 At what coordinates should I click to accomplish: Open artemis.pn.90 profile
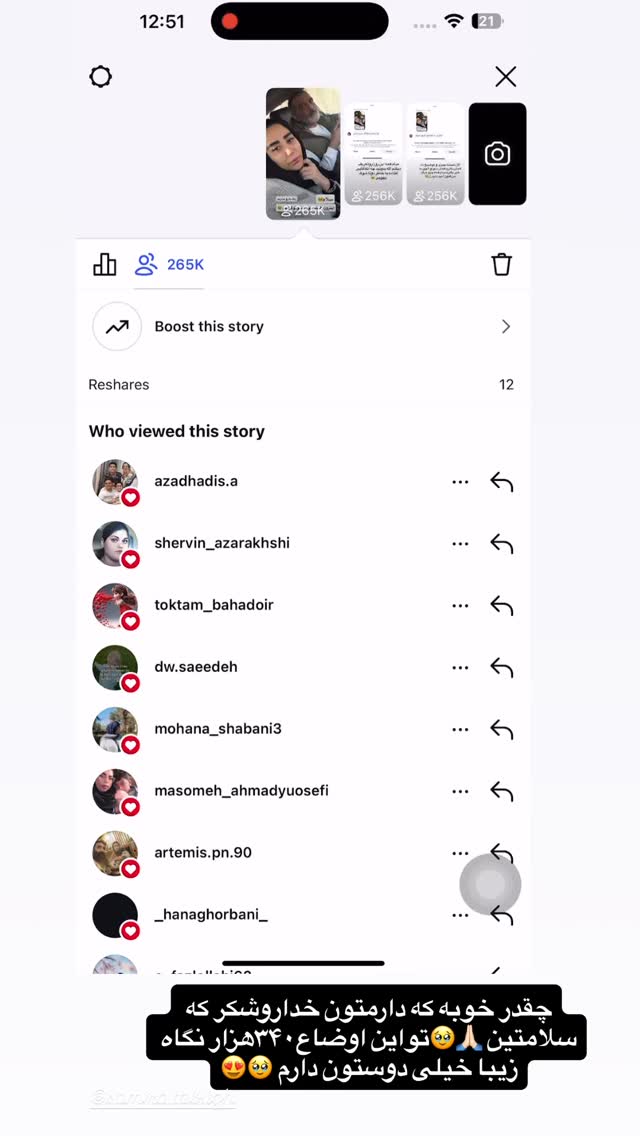203,852
